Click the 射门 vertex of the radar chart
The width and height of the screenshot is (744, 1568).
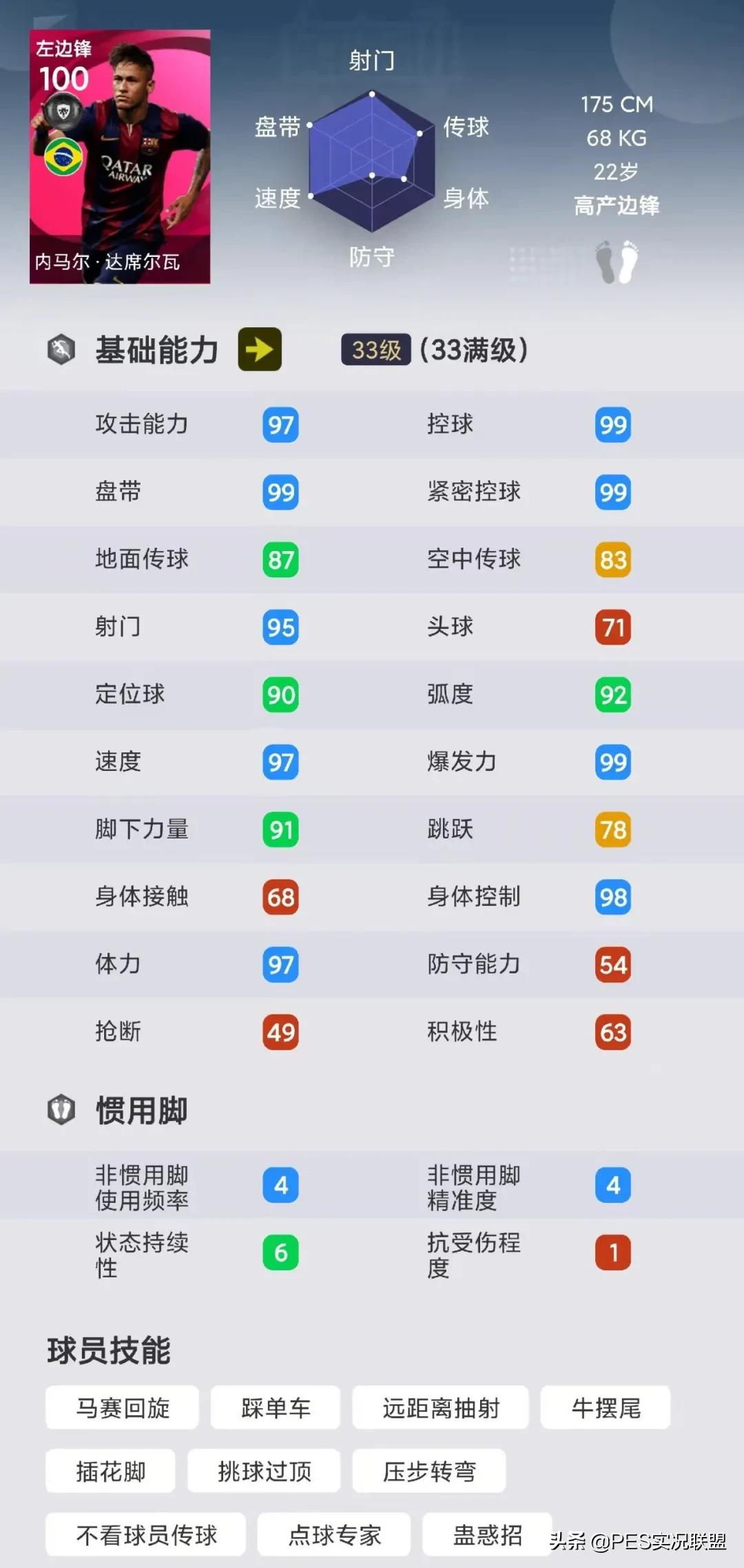point(373,93)
